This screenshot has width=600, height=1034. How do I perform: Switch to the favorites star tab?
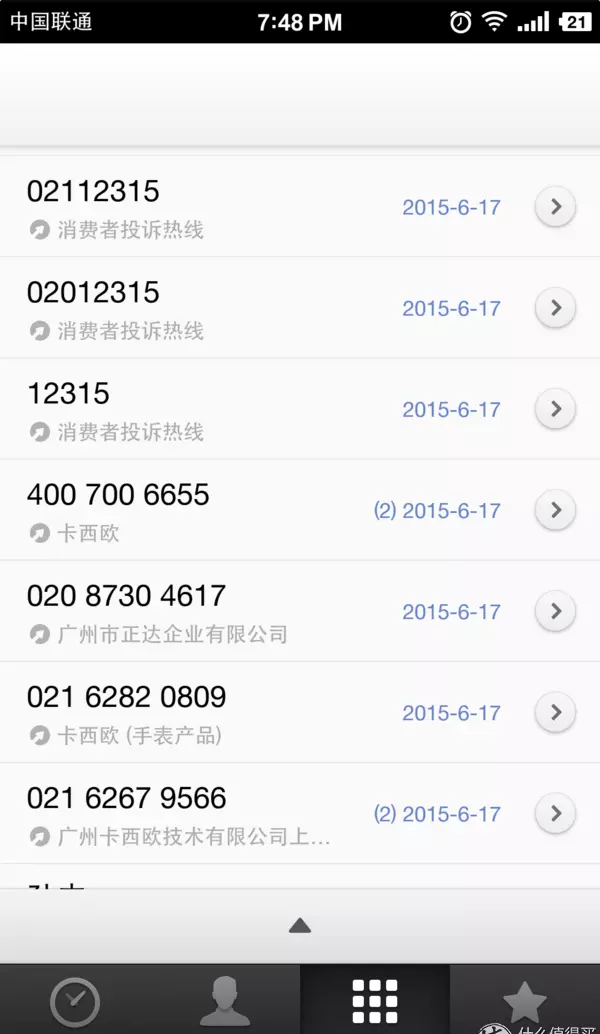(525, 999)
